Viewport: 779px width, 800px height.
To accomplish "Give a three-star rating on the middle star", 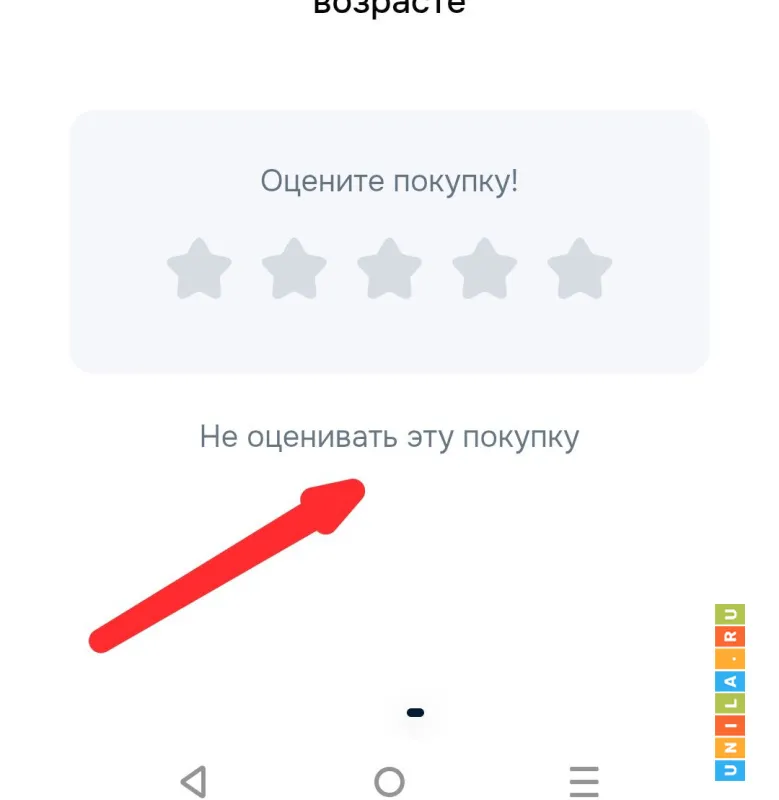I will [390, 268].
